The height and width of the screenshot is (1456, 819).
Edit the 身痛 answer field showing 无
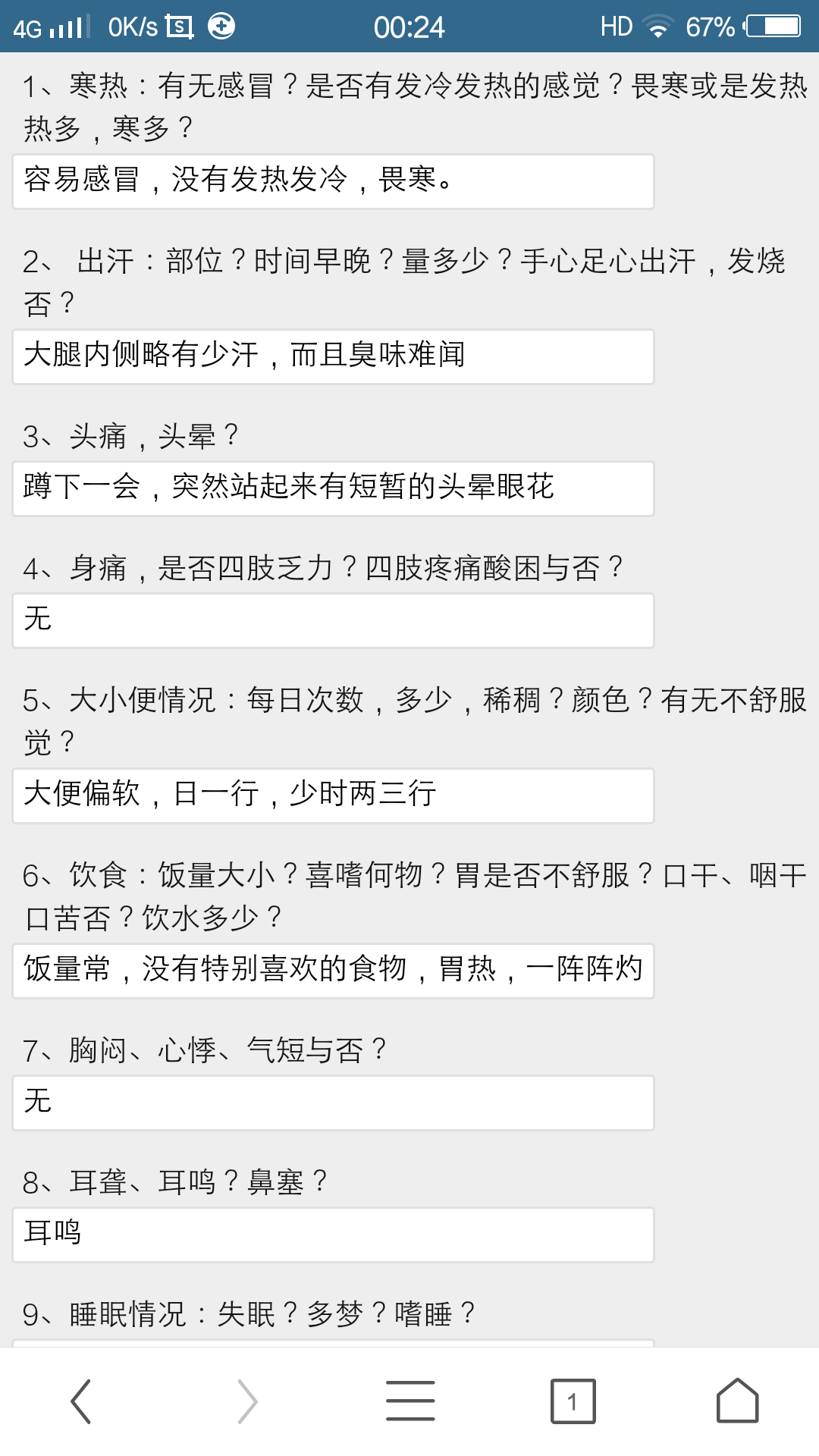pyautogui.click(x=333, y=620)
